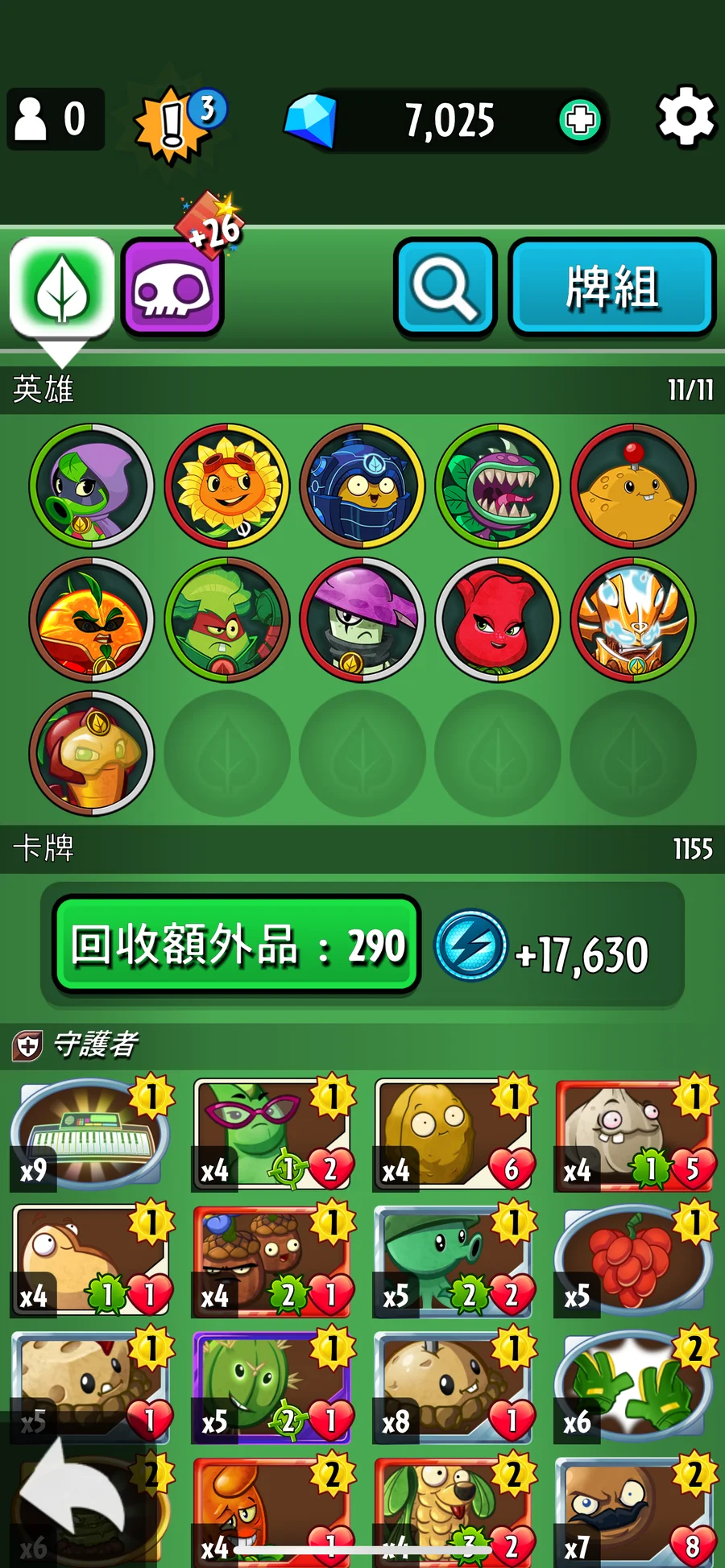Open the keyboard trick card x9
The image size is (725, 1568).
tap(90, 1134)
